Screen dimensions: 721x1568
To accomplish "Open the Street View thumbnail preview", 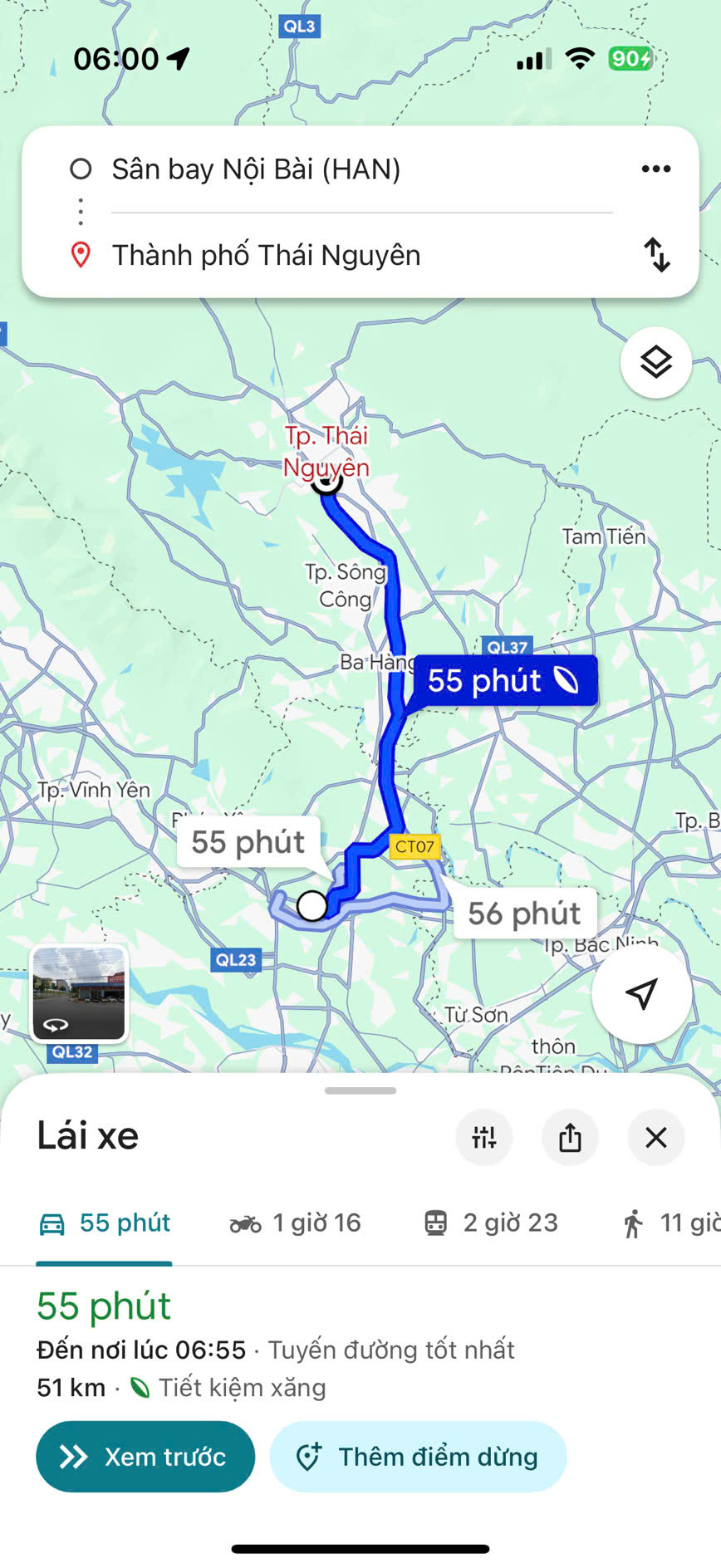I will coord(79,993).
